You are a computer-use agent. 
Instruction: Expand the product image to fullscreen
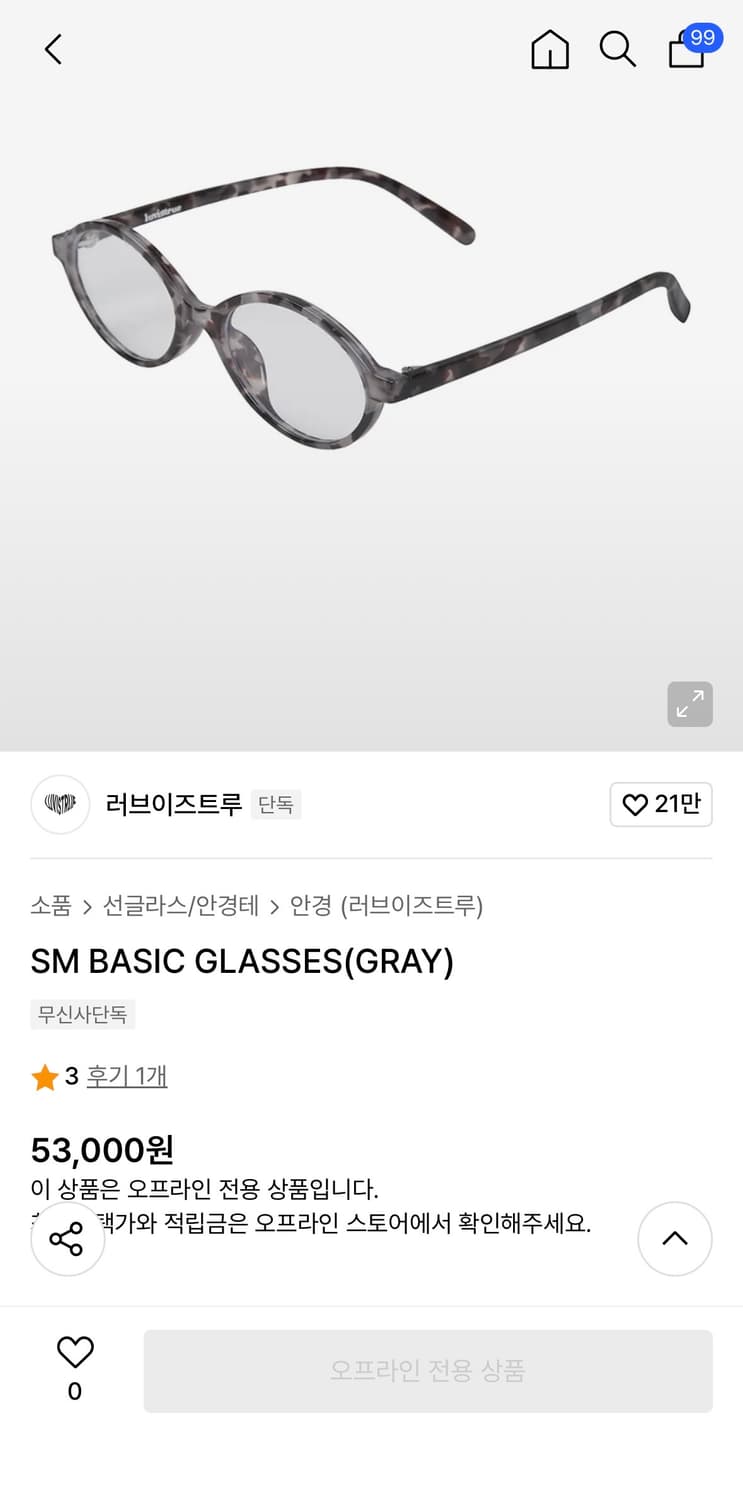pos(689,704)
